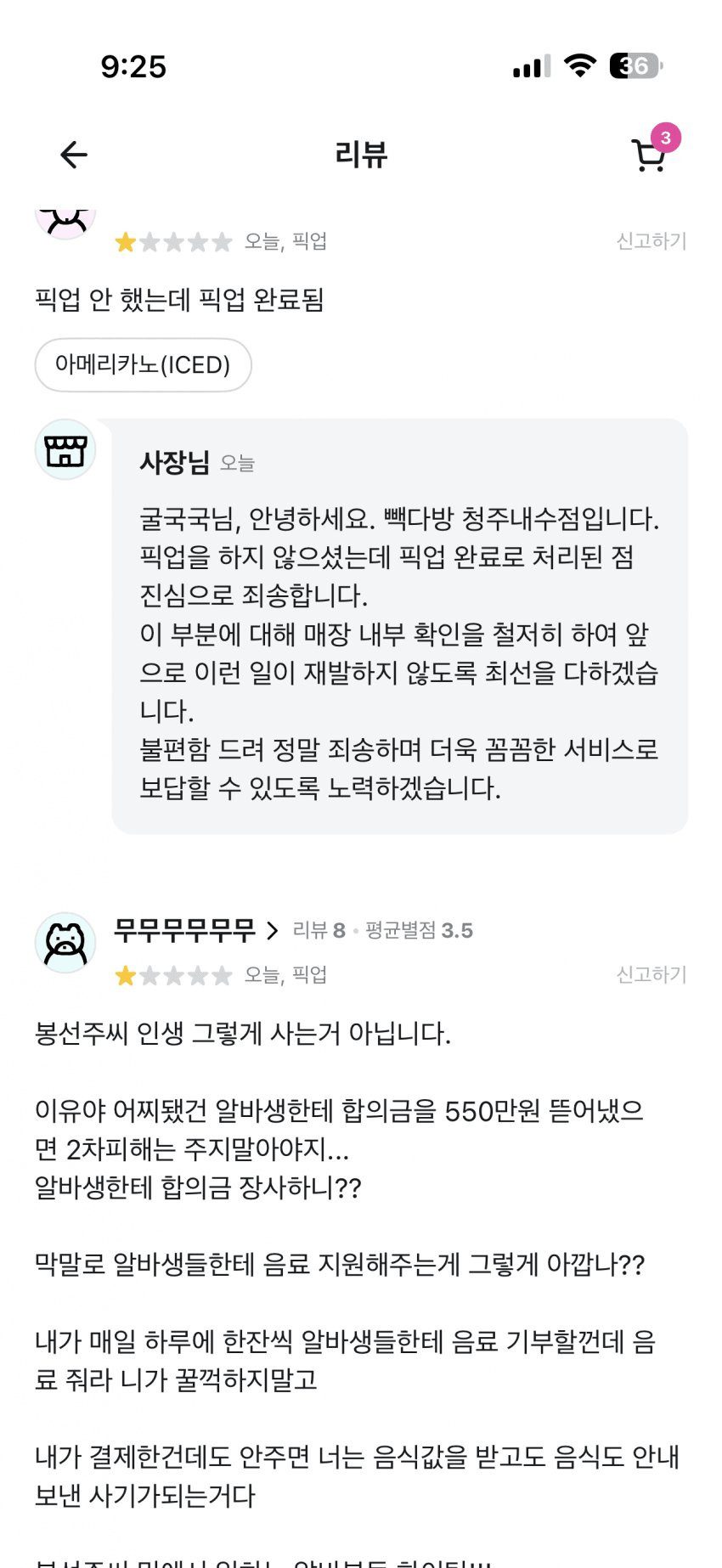This screenshot has width=722, height=1568.
Task: Select the 아메리카노(ICED) menu chip
Action: (143, 365)
